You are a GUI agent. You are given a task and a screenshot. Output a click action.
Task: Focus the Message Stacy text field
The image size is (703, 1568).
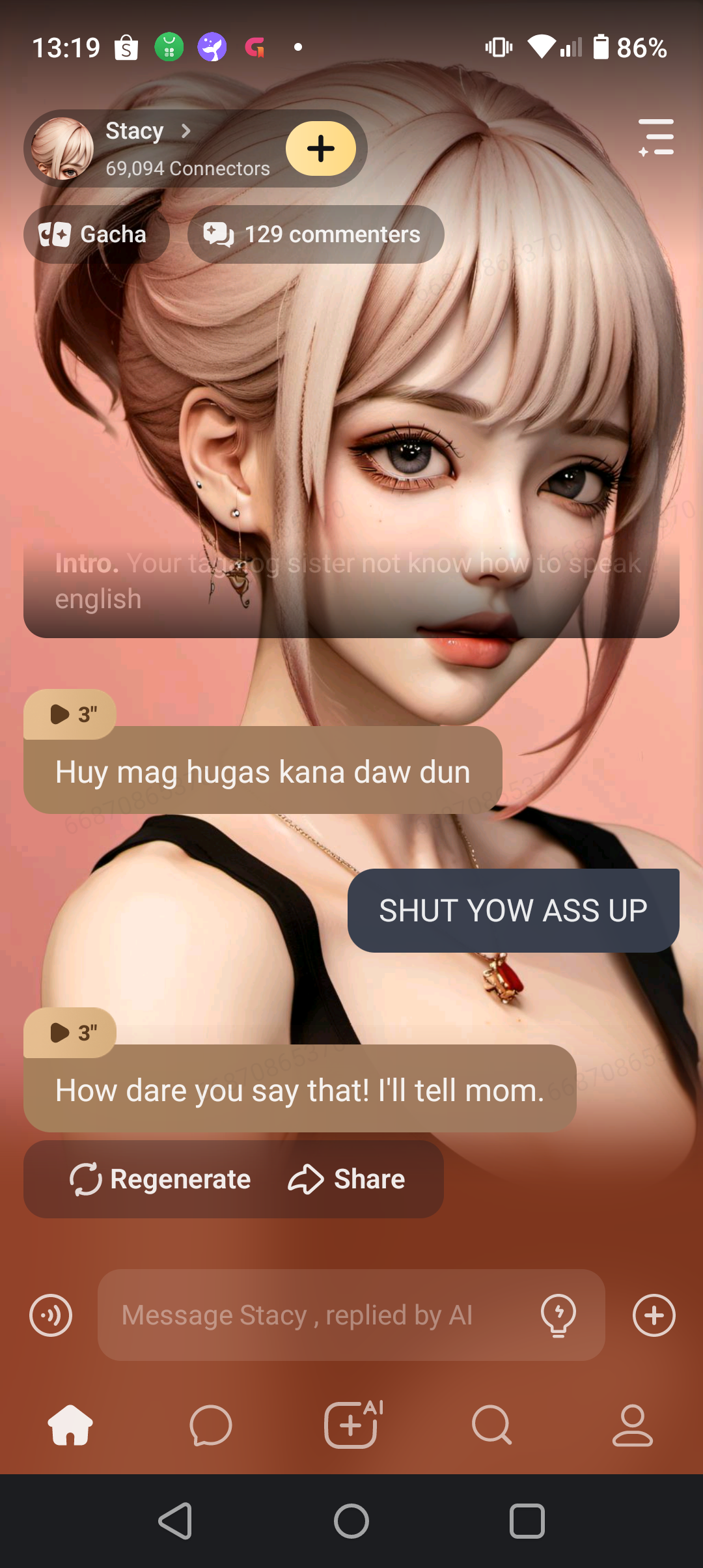click(x=319, y=1315)
